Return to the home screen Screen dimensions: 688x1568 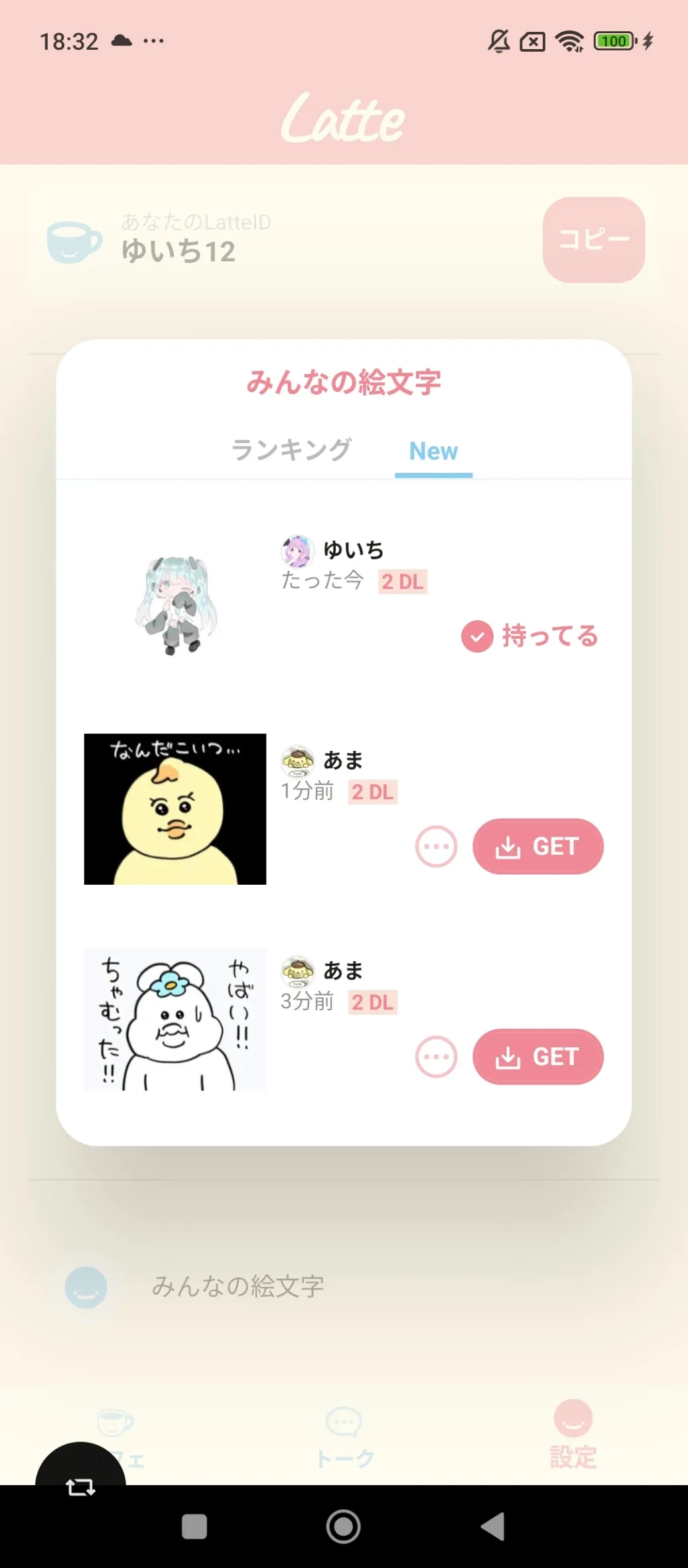click(343, 1527)
